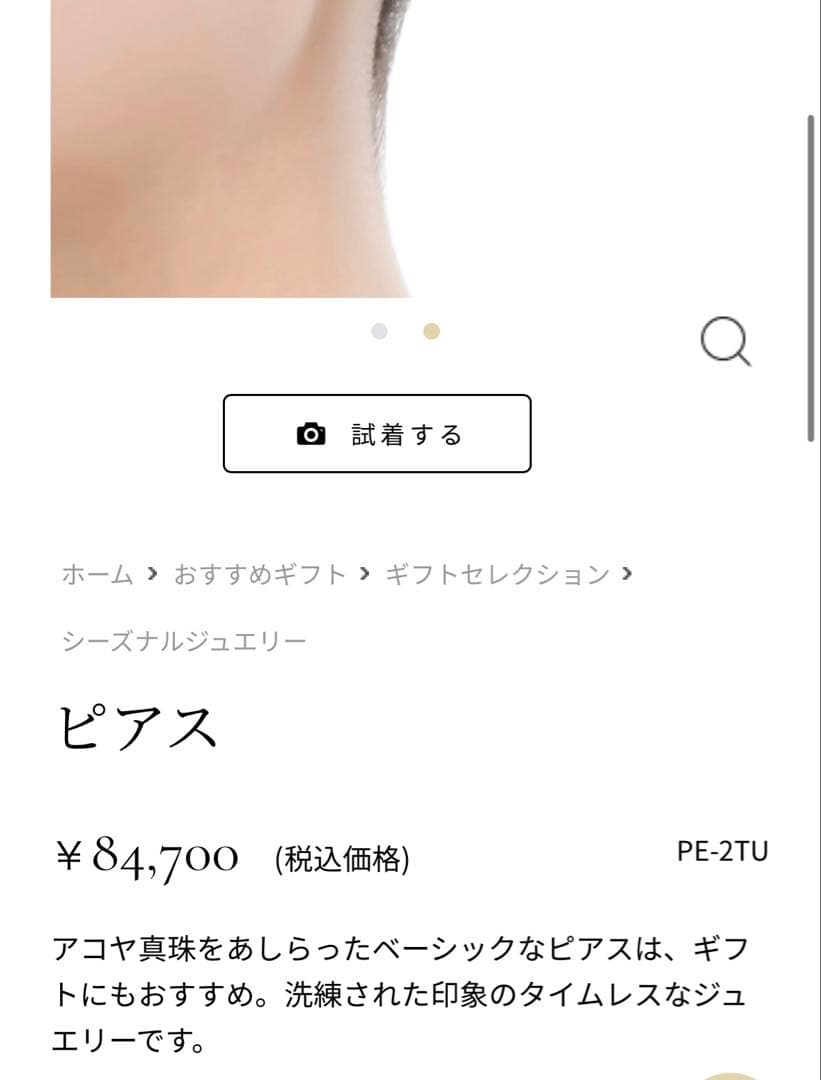Click the chevron after ギフトセレクション breadcrumb
The image size is (821, 1080).
627,575
